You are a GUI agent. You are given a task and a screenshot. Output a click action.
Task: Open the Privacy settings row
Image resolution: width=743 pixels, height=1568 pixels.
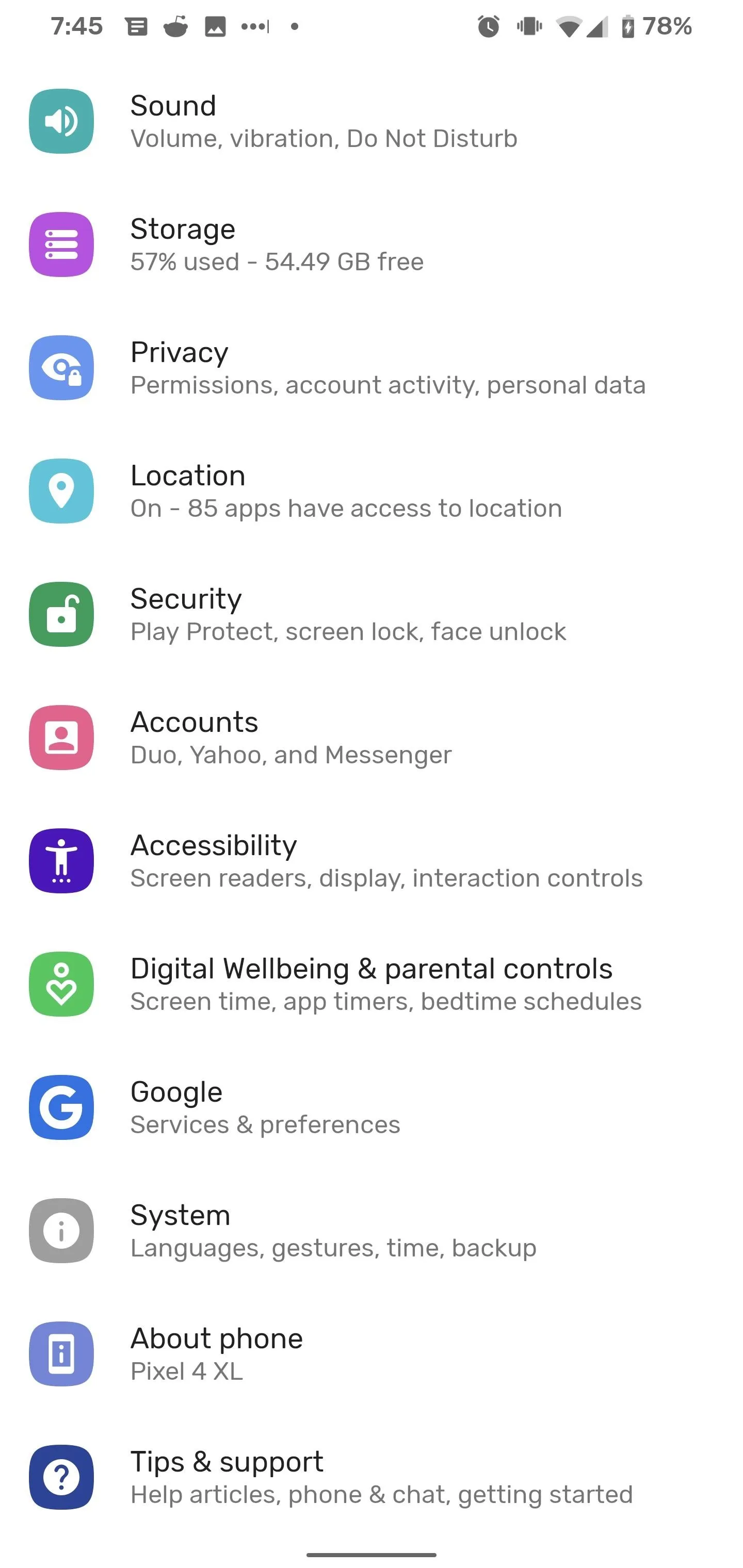pos(372,368)
